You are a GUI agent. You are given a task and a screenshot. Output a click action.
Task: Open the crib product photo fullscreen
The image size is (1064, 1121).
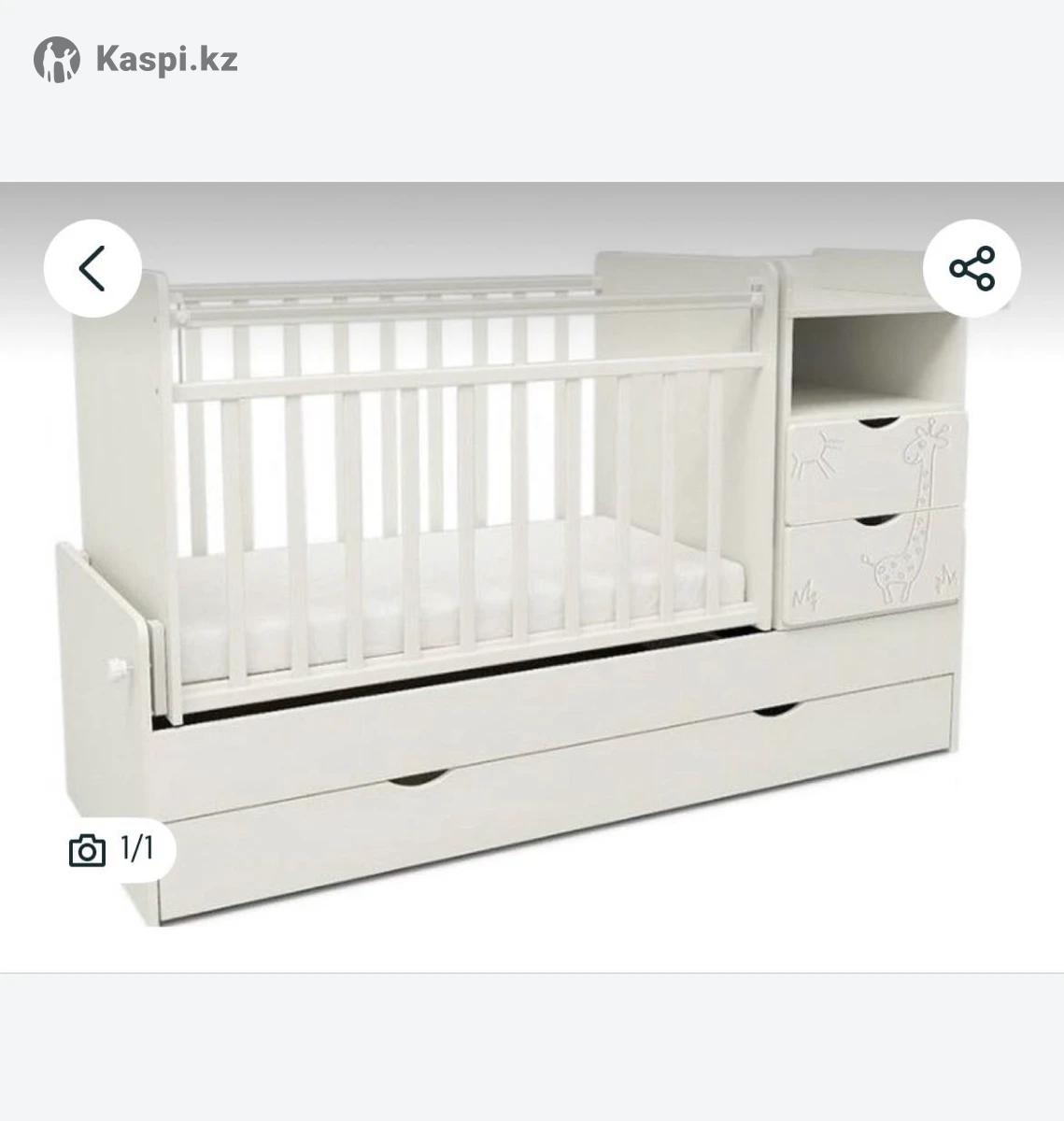(x=532, y=579)
